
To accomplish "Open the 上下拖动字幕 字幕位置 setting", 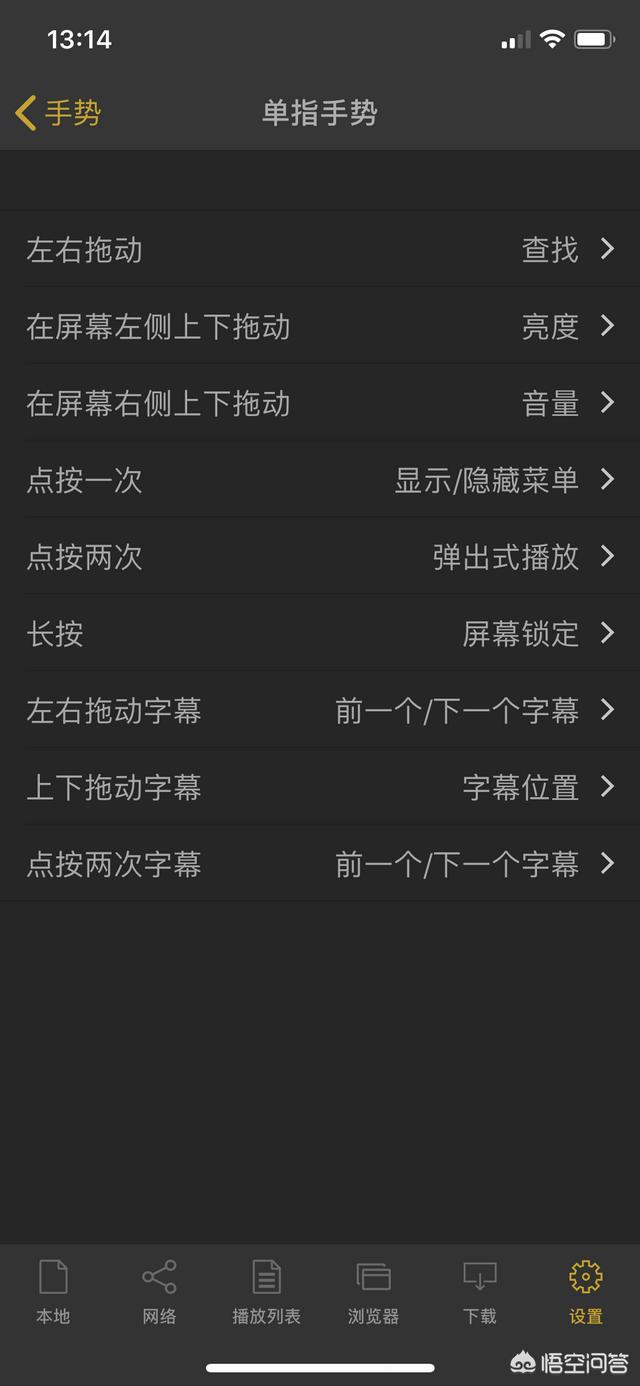I will point(320,787).
